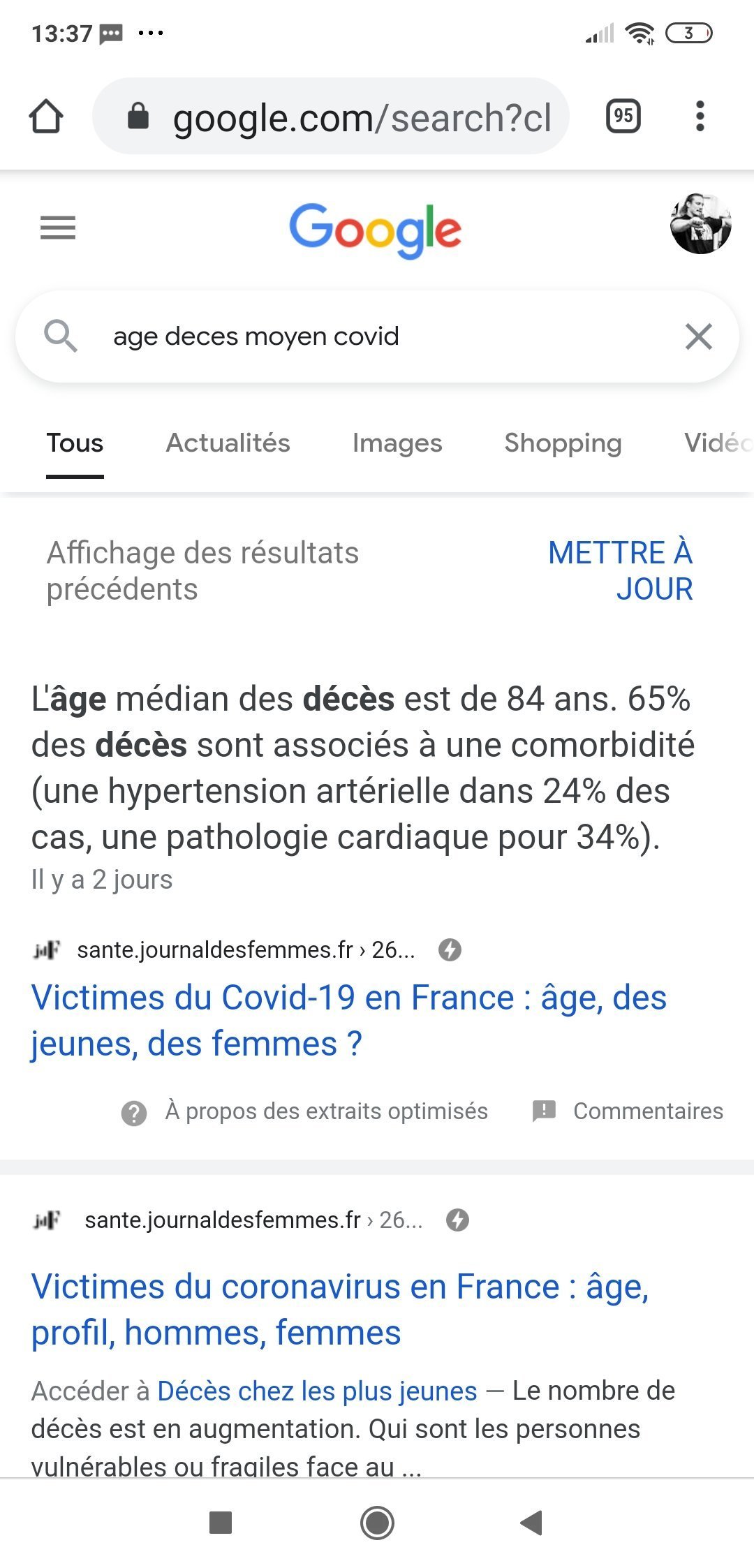The width and height of the screenshot is (754, 1568).
Task: Open the tab switcher showing 95 tabs
Action: [623, 117]
